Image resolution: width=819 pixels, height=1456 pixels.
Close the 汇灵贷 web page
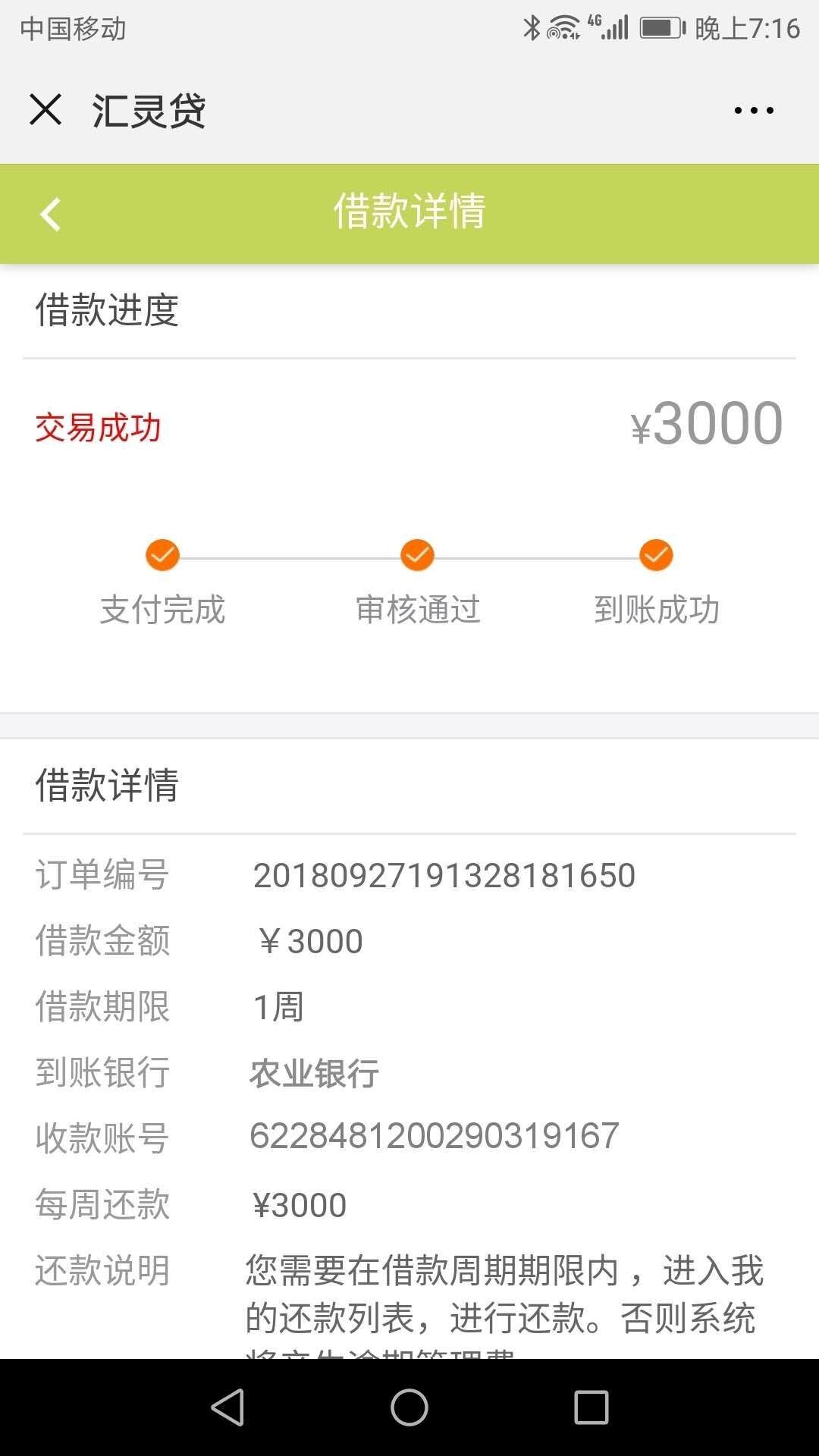45,109
